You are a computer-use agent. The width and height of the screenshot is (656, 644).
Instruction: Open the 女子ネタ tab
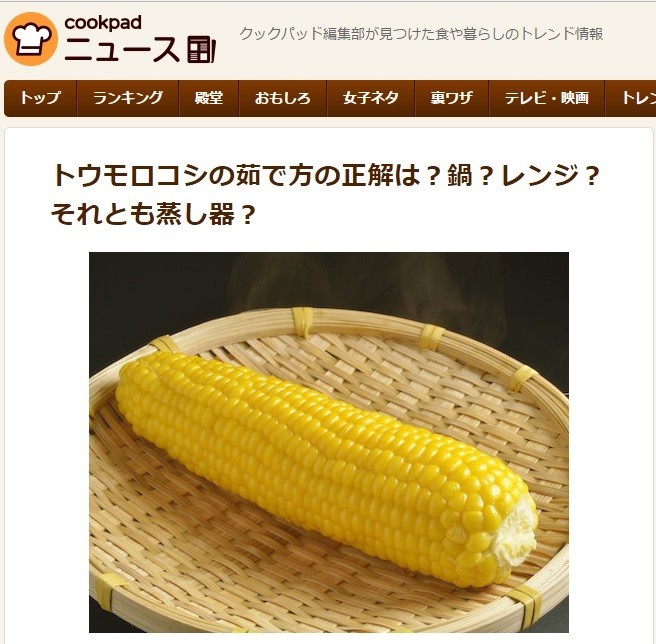pos(370,98)
